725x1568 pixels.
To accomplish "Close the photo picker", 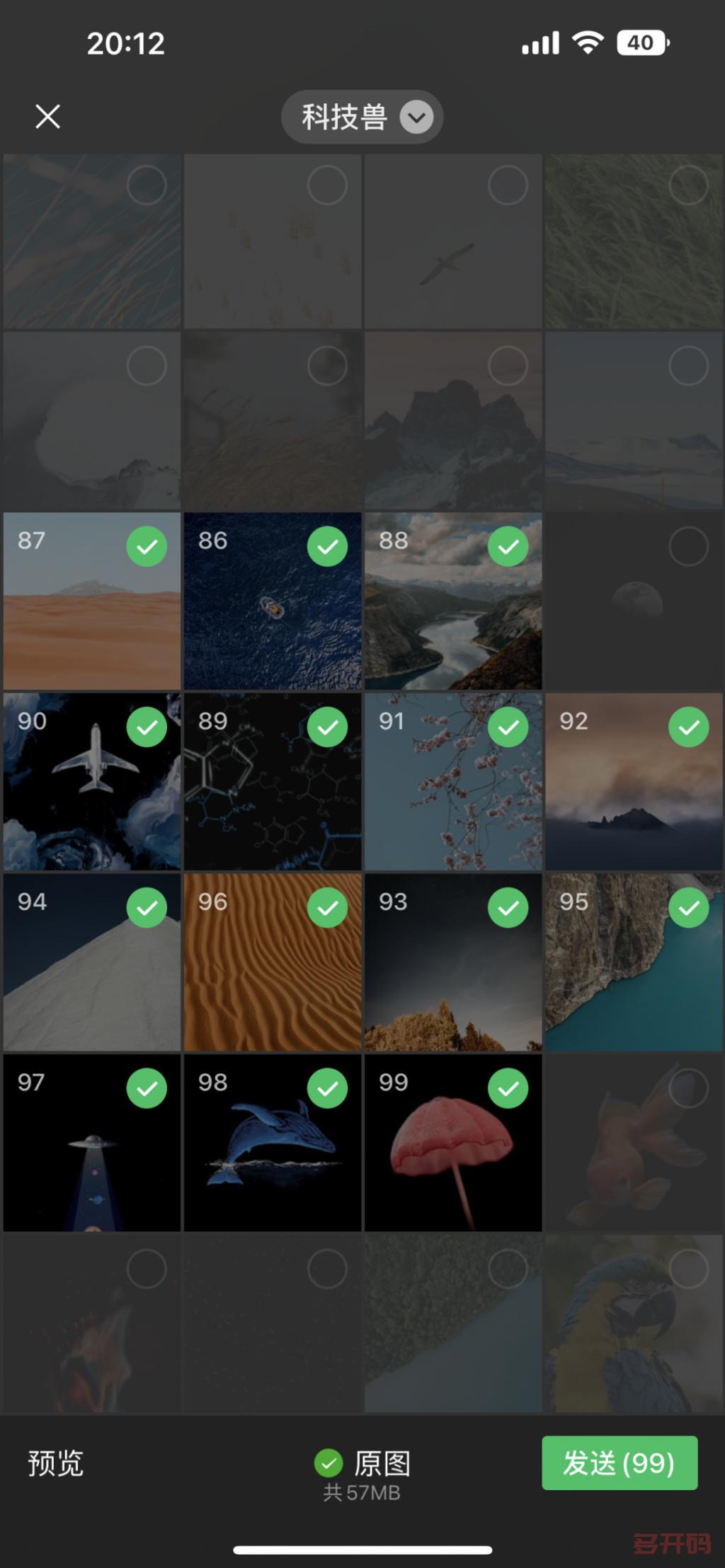I will [47, 117].
